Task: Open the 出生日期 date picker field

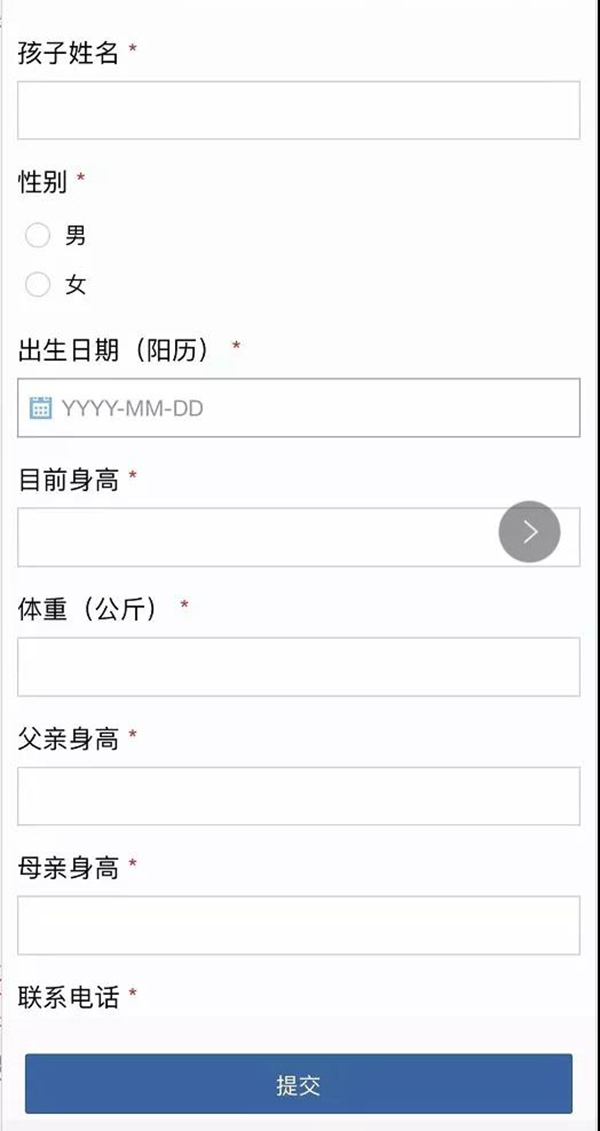Action: point(298,408)
